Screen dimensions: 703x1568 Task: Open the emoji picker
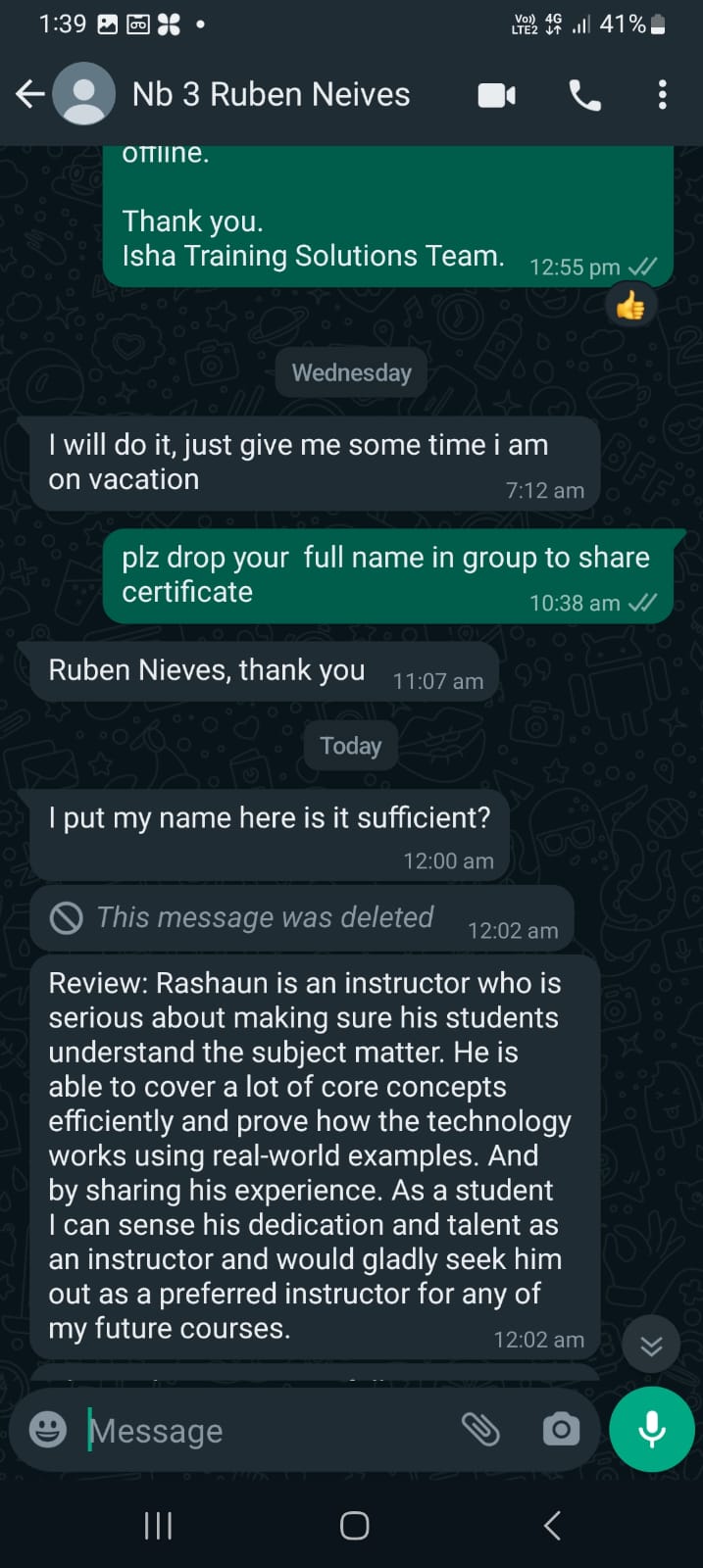click(x=48, y=1430)
